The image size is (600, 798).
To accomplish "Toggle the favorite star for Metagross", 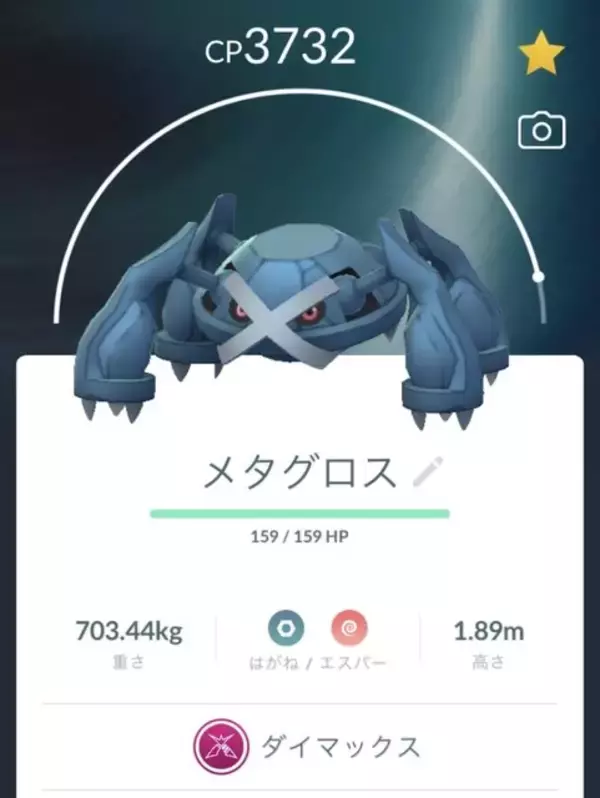I will click(541, 57).
